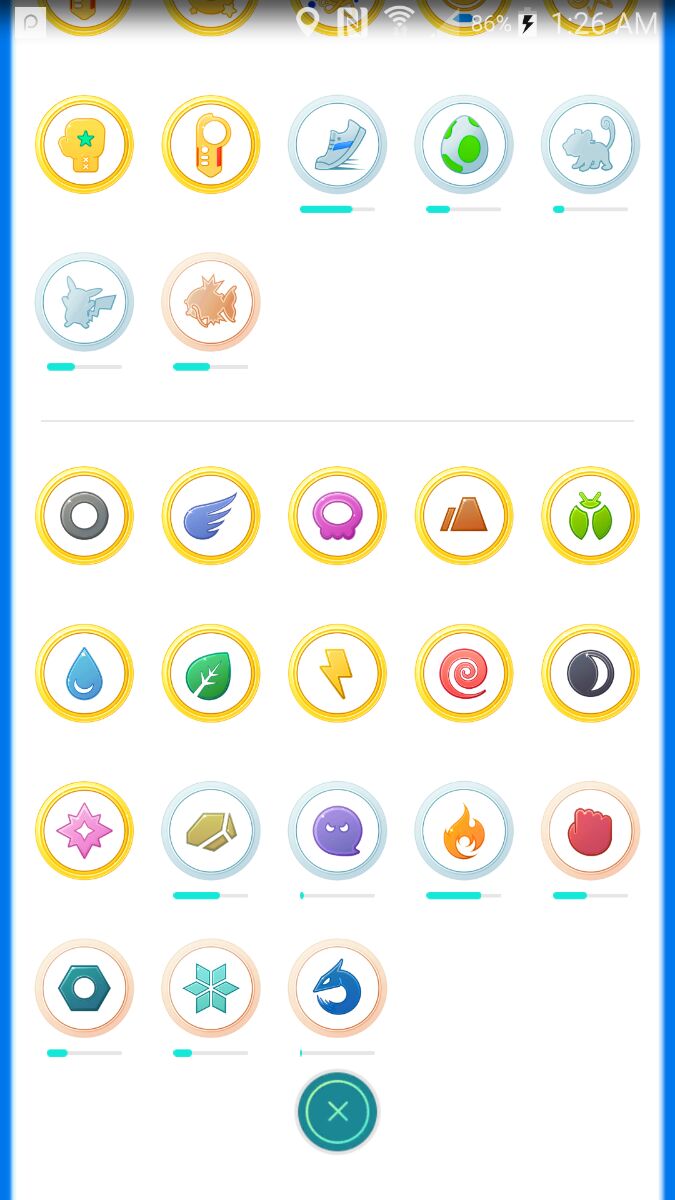Open the boxing glove battle medal
This screenshot has height=1200, width=675.
[84, 145]
